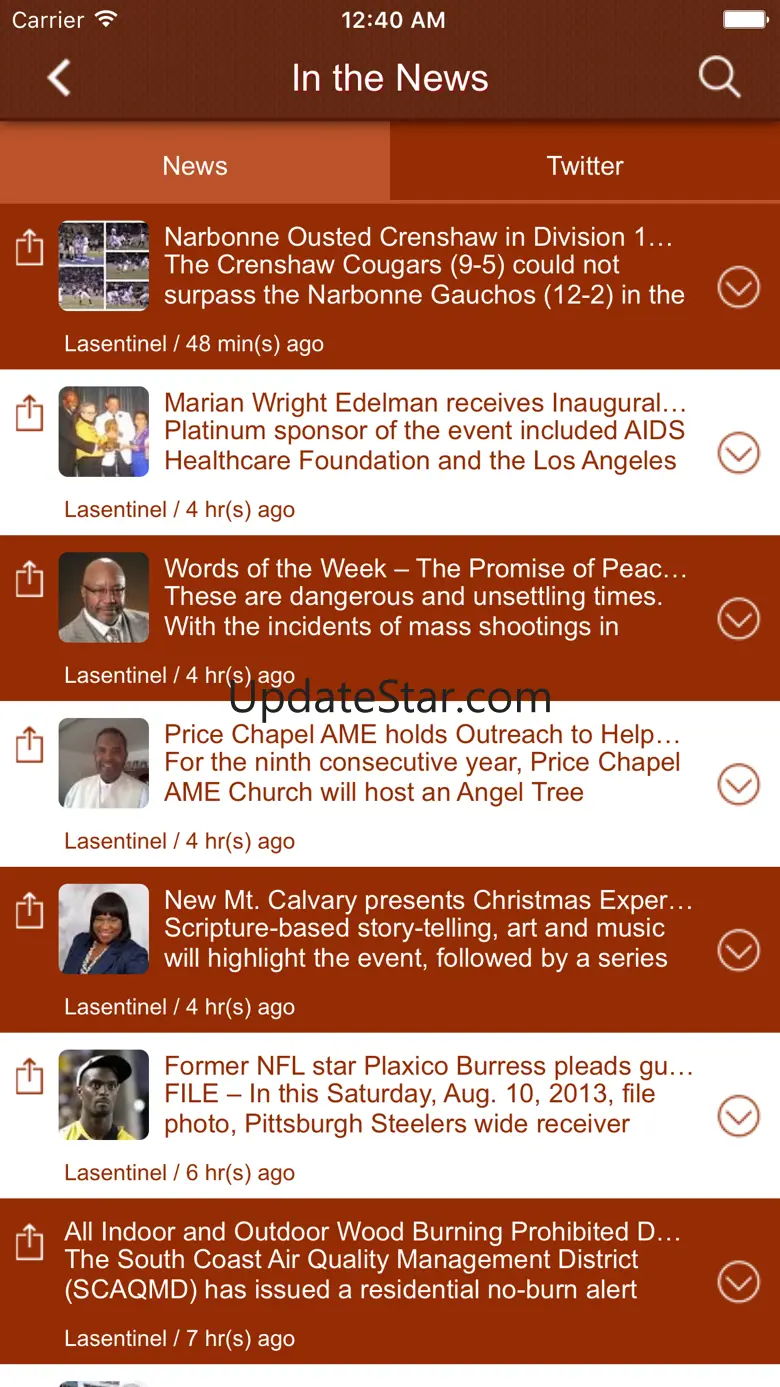
Task: Open New Mt. Calvary Christmas article
Action: (424, 930)
